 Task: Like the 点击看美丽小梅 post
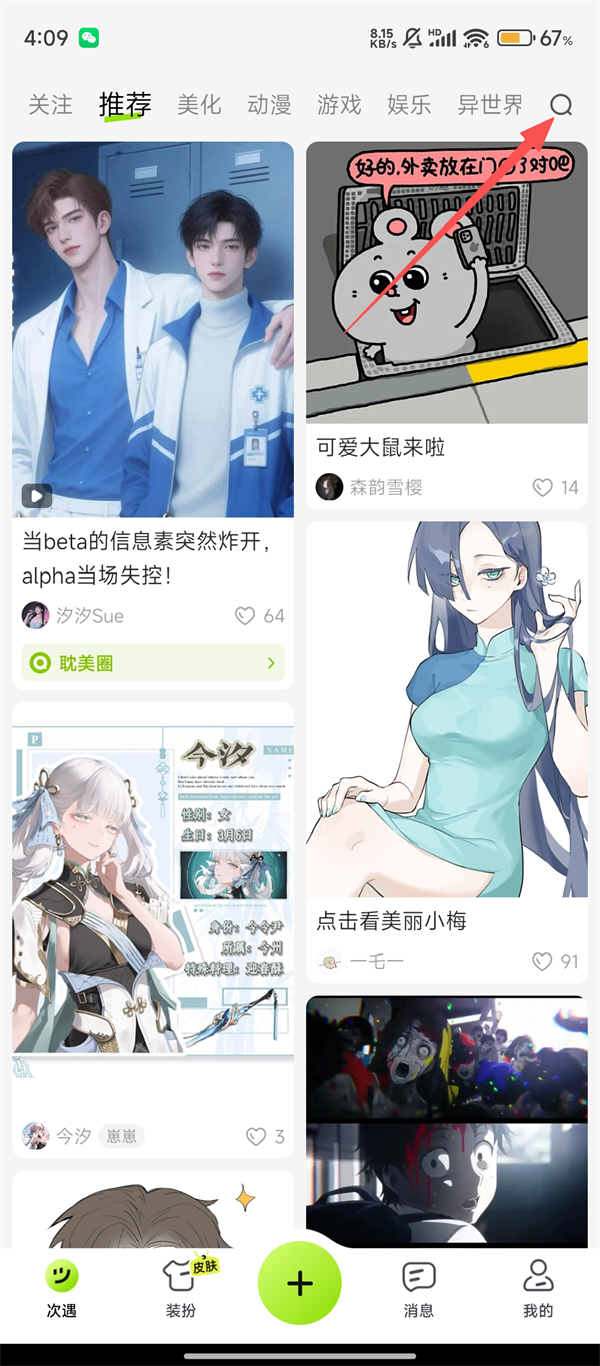[543, 961]
